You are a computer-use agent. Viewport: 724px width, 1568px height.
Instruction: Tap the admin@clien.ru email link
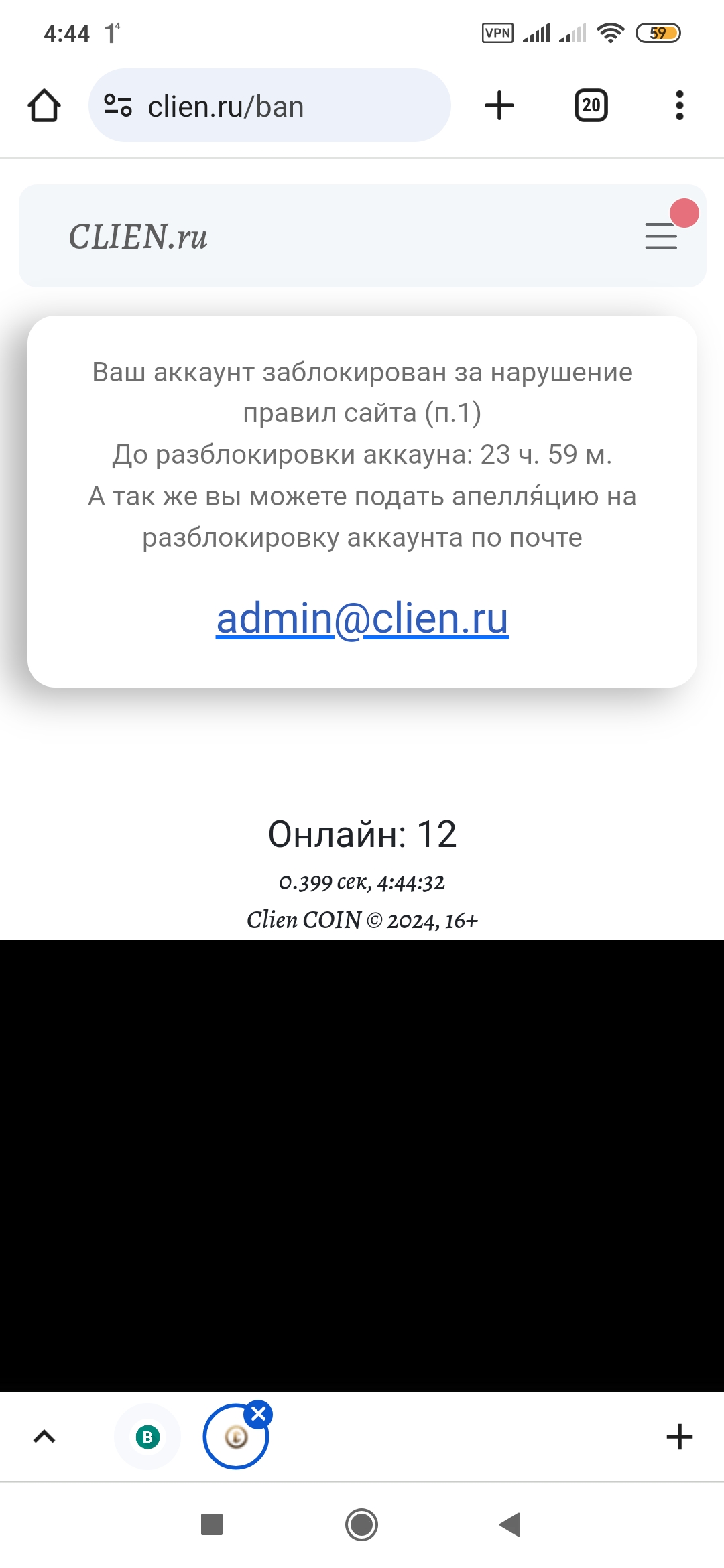[x=362, y=618]
